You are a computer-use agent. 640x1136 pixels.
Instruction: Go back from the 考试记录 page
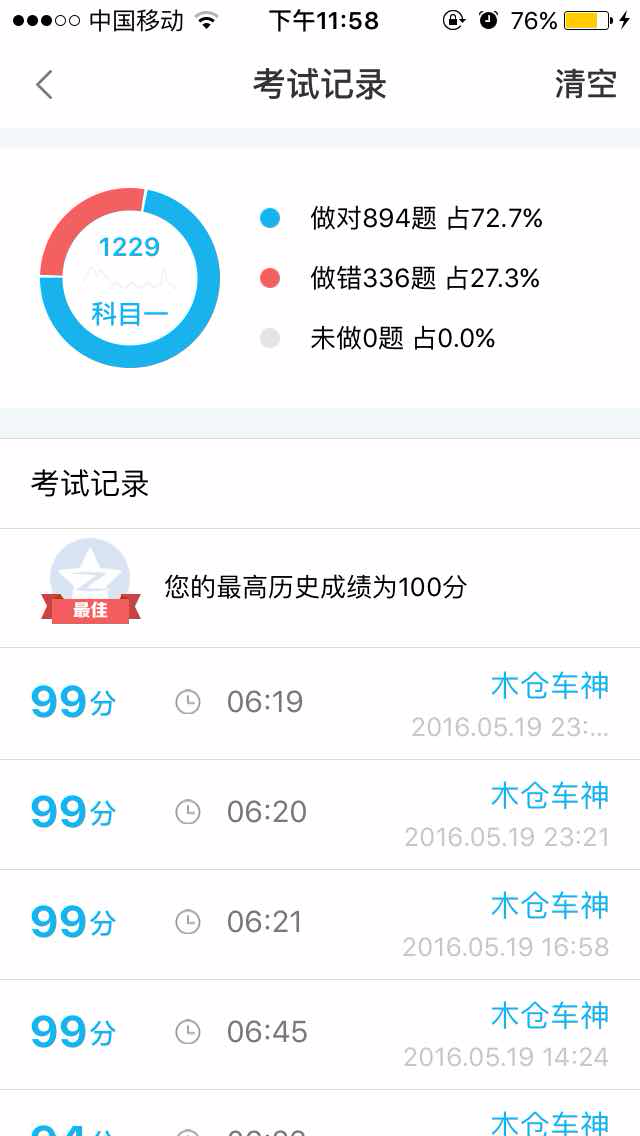(44, 85)
